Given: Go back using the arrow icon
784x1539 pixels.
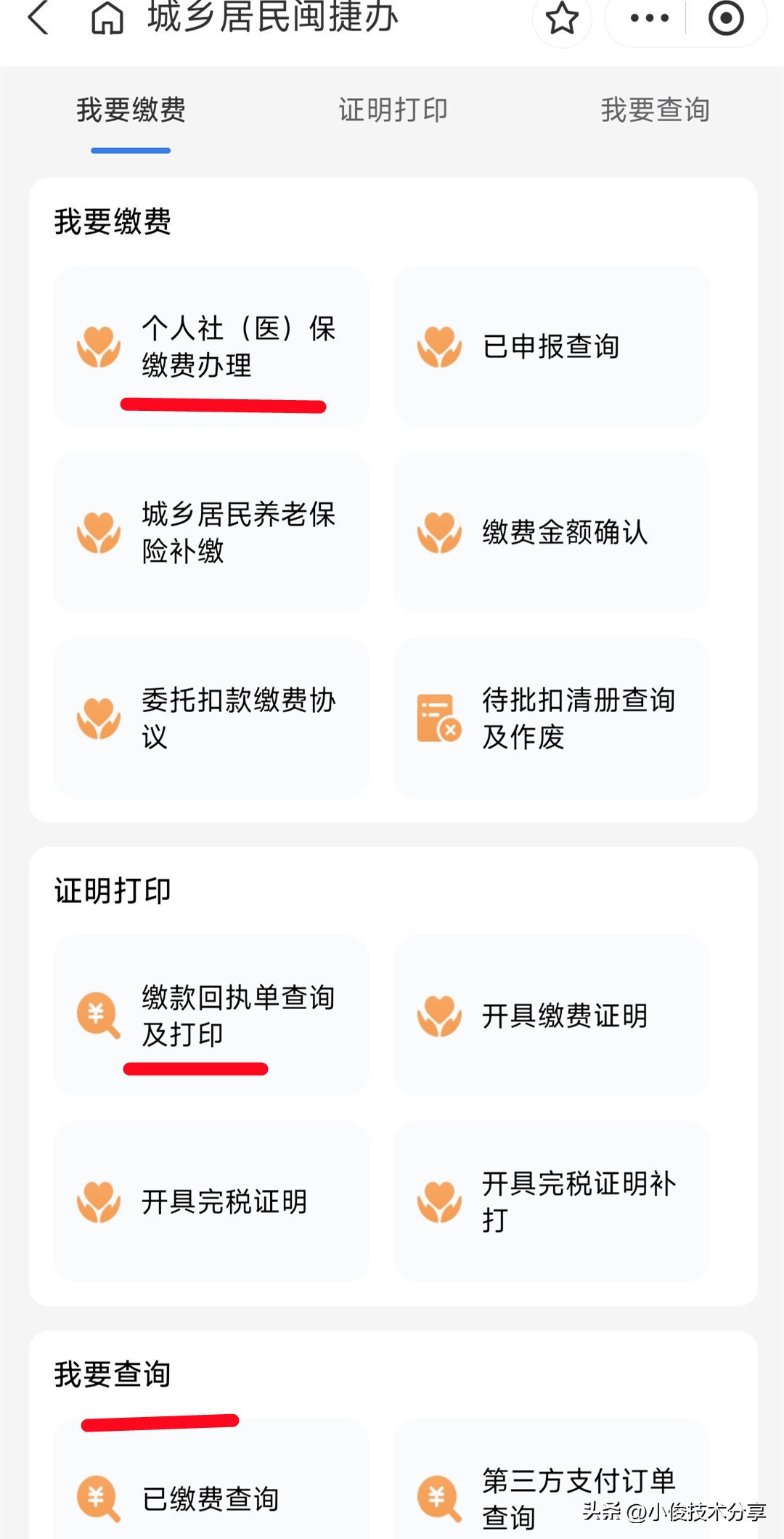Looking at the screenshot, I should 38,17.
